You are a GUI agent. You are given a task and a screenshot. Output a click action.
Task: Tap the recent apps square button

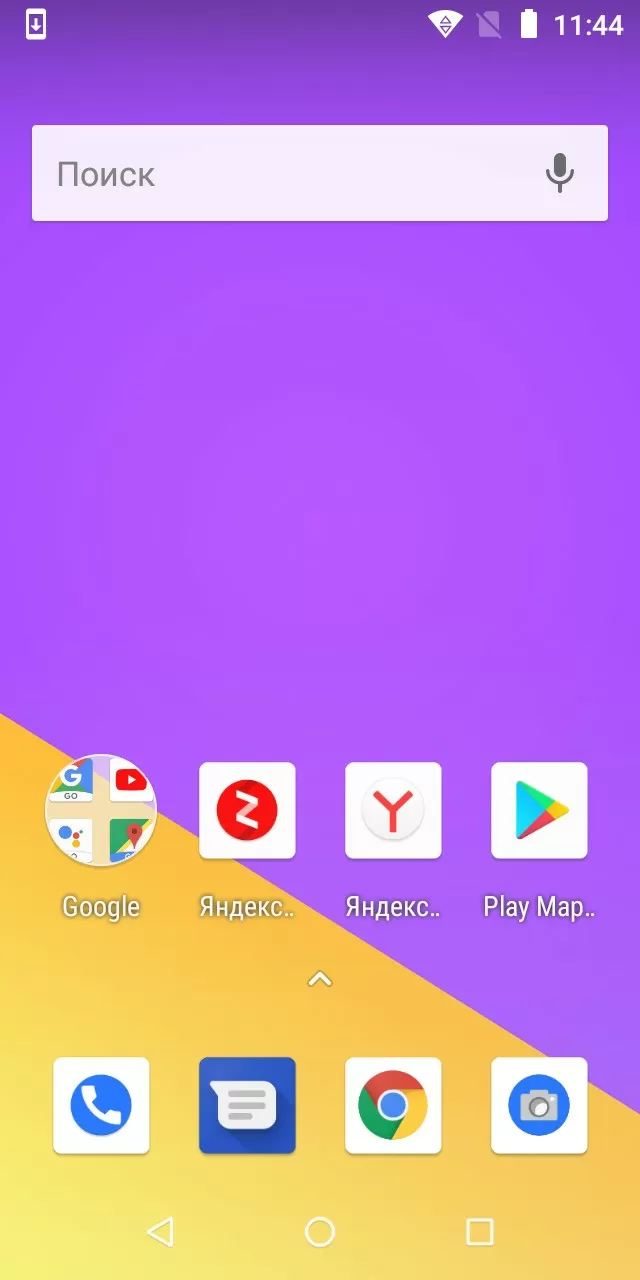[x=480, y=1231]
